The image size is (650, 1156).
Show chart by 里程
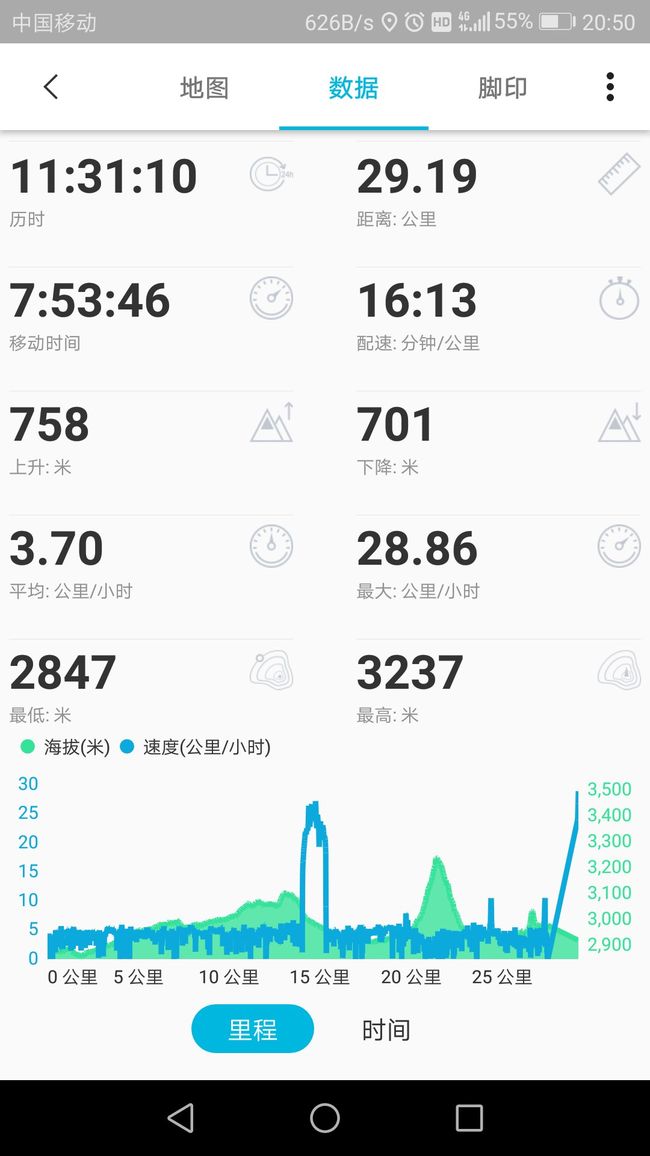(253, 1029)
